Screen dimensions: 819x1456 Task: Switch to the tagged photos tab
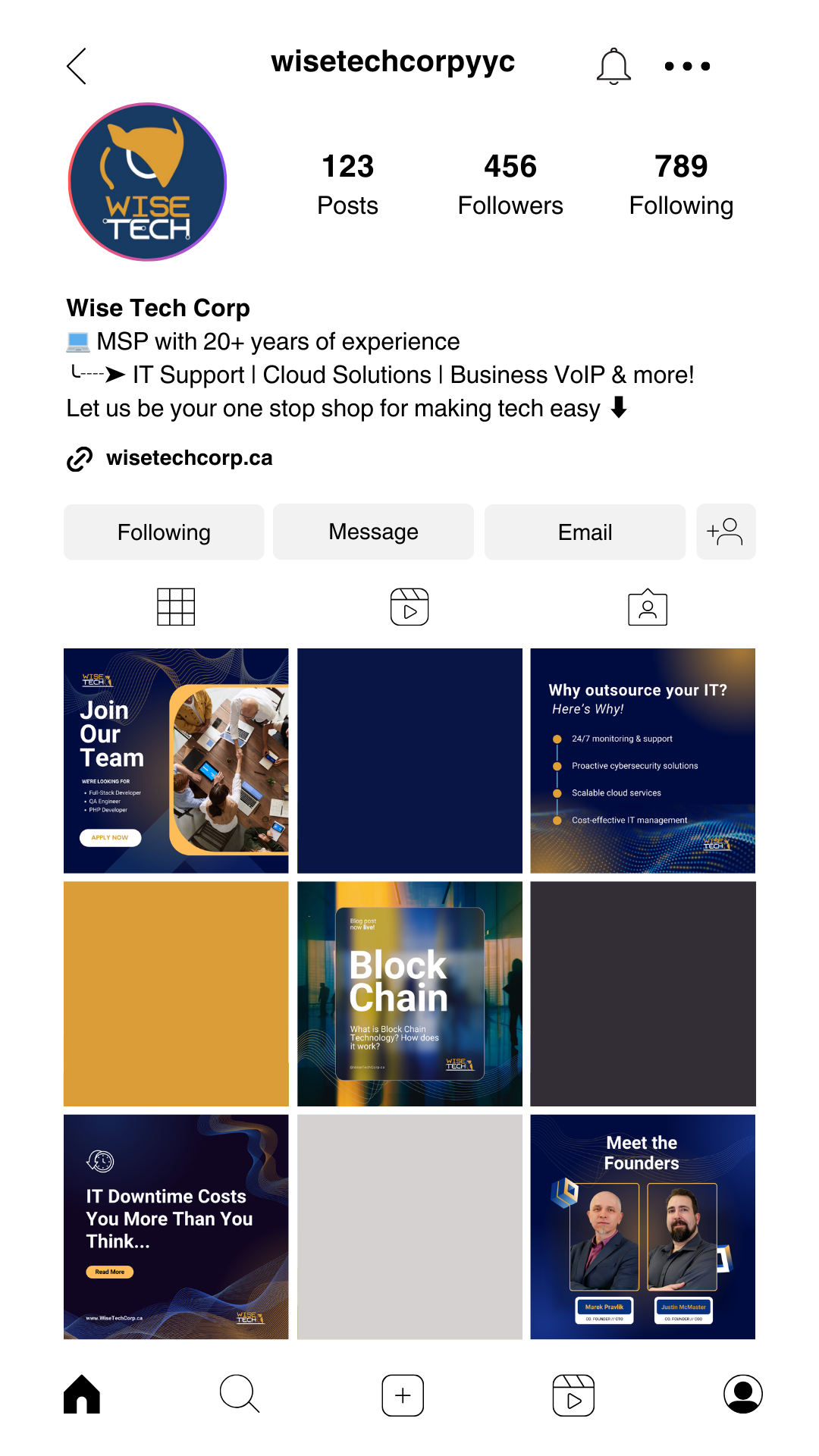[648, 607]
